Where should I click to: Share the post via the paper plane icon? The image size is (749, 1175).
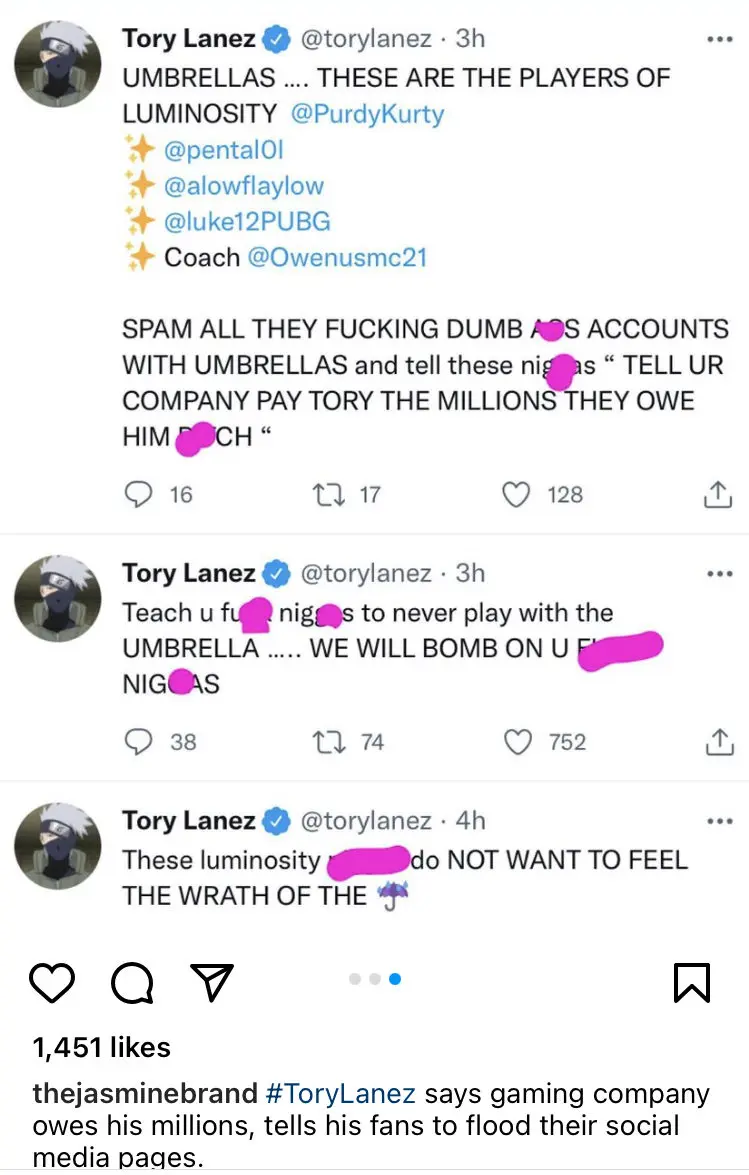coord(211,982)
